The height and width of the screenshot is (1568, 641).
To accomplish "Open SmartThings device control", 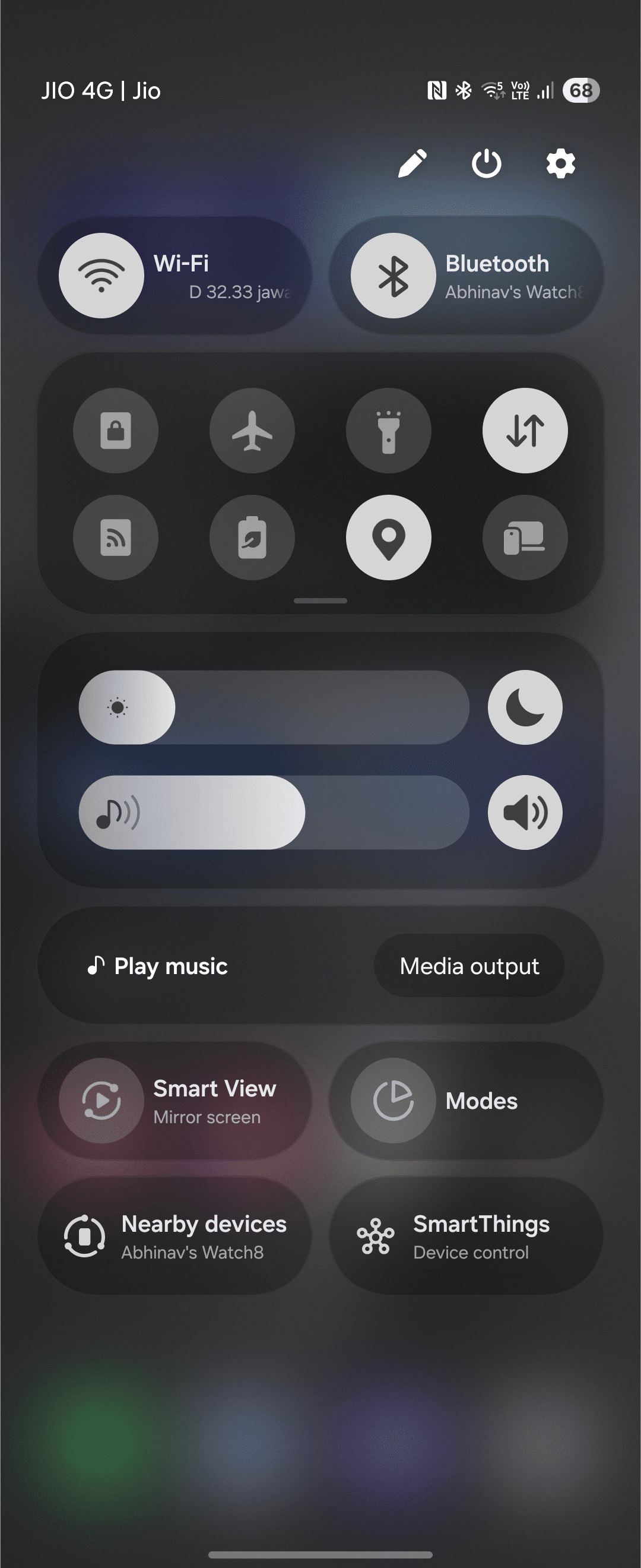I will 468,1235.
